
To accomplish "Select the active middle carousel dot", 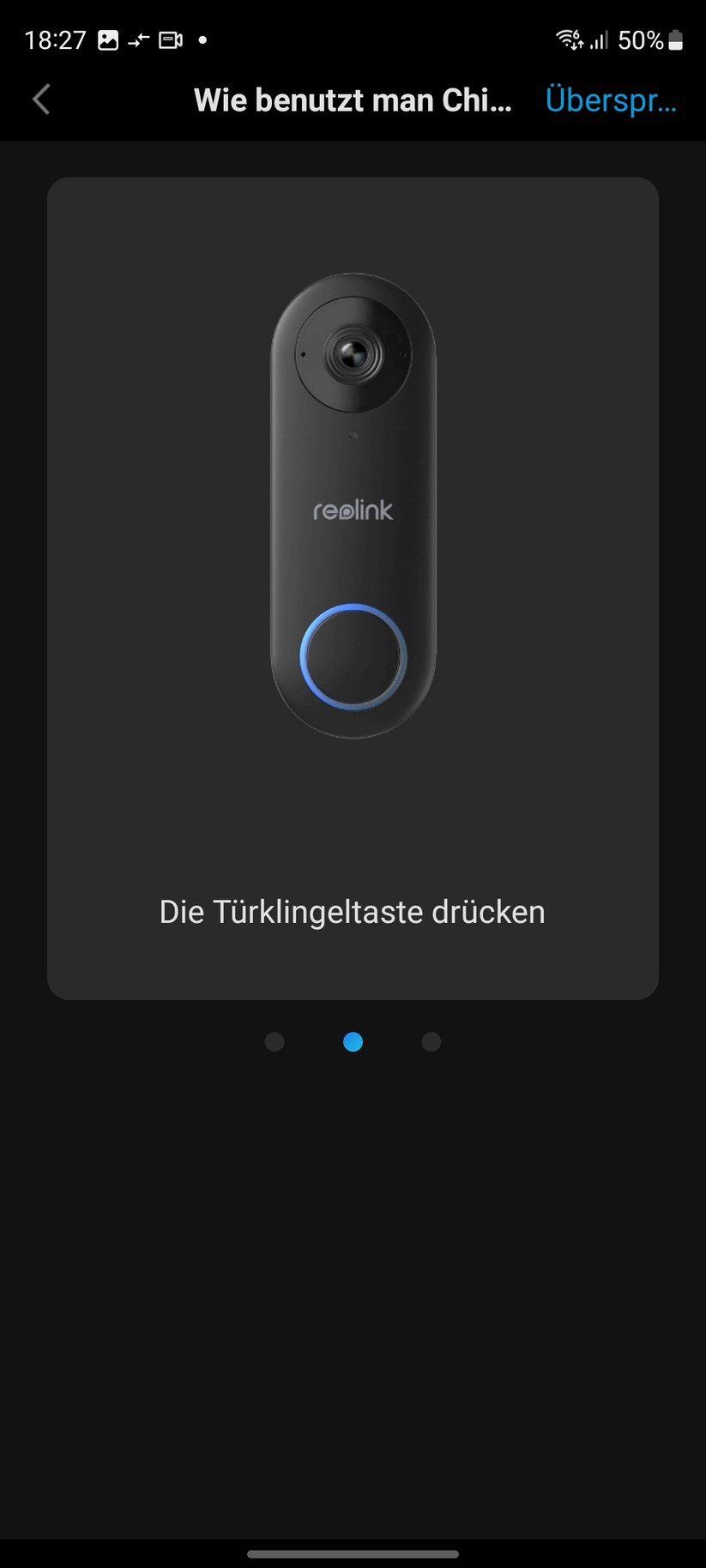I will coord(353,1041).
